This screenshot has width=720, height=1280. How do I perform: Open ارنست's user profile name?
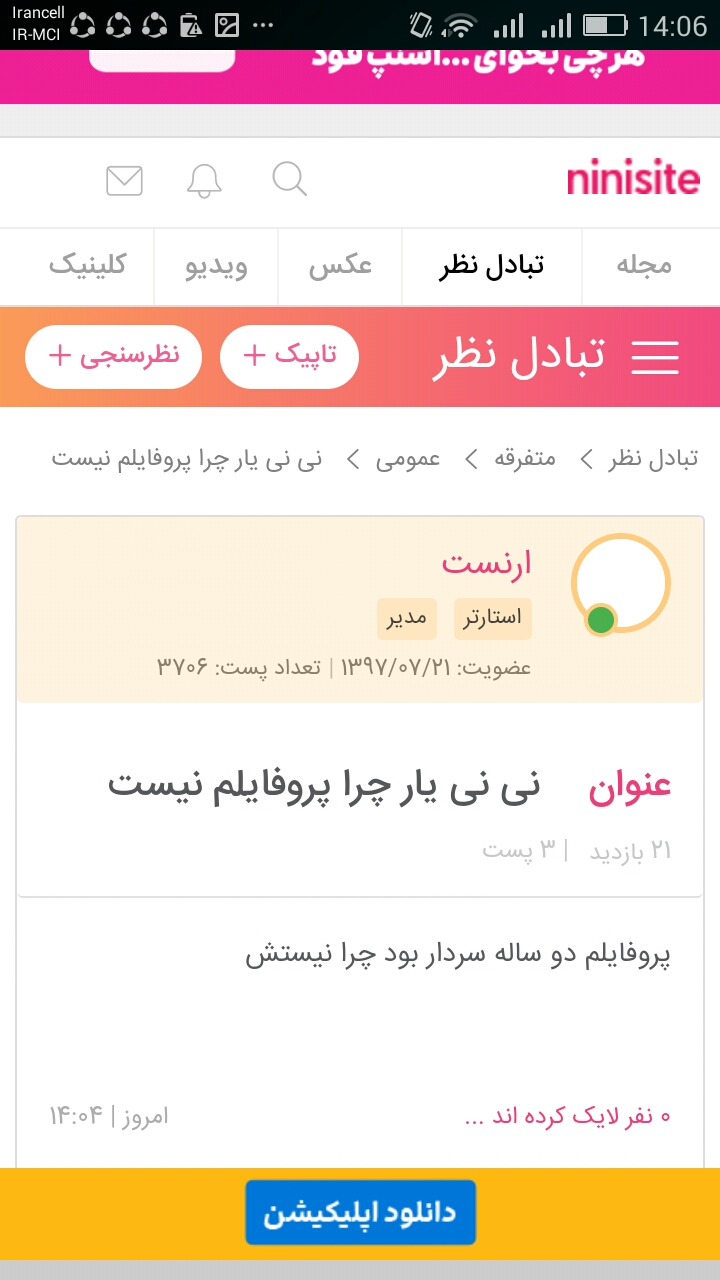point(487,563)
